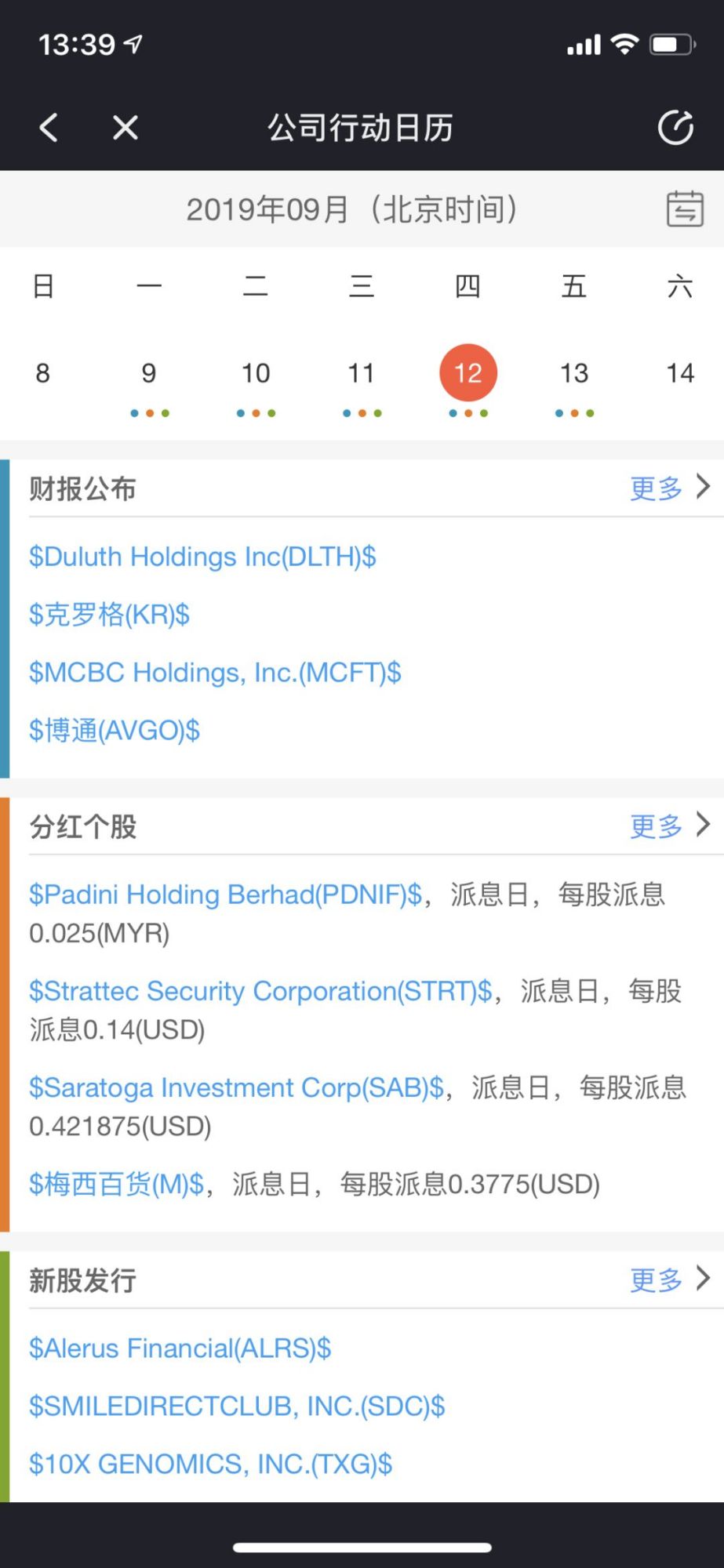Open 克罗格 (KR) stock page
Viewport: 724px width, 1568px height.
point(109,615)
